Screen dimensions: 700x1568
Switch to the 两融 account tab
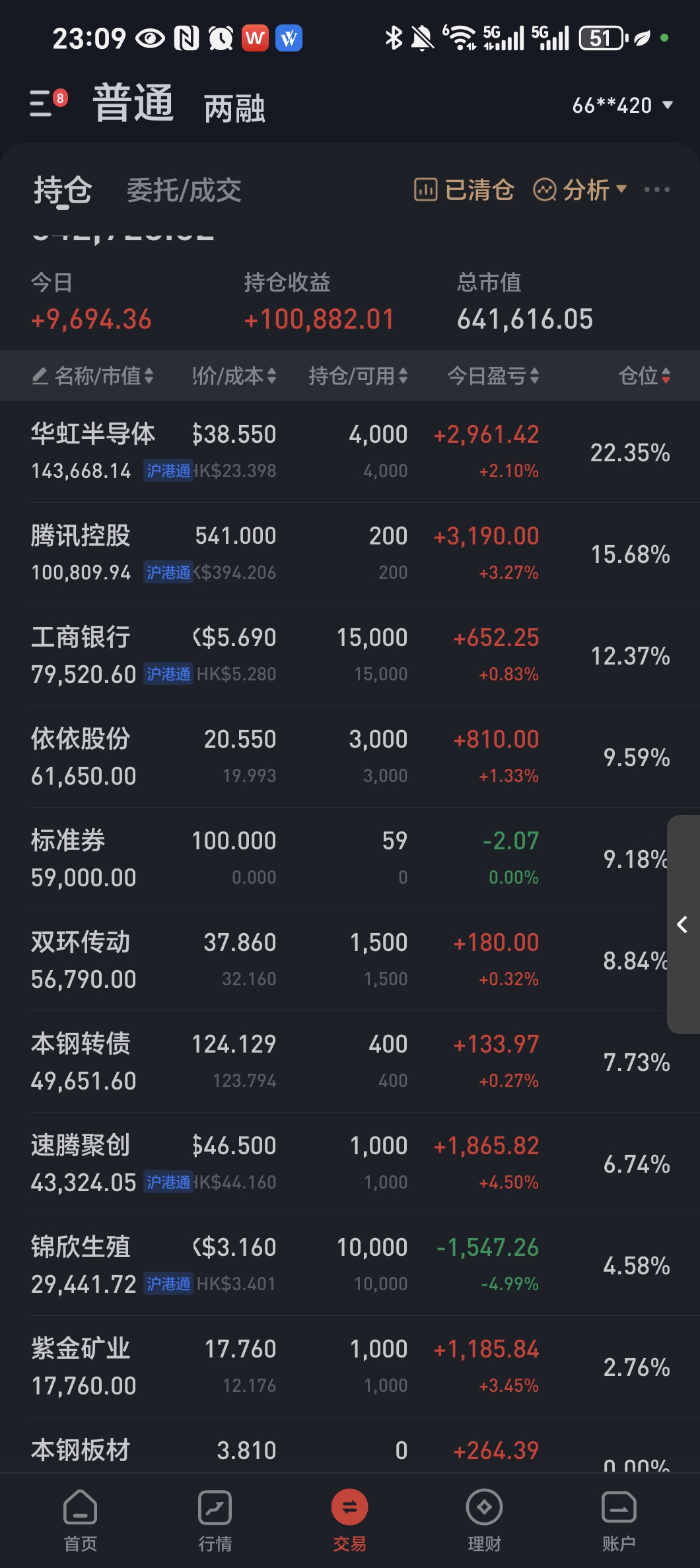234,109
